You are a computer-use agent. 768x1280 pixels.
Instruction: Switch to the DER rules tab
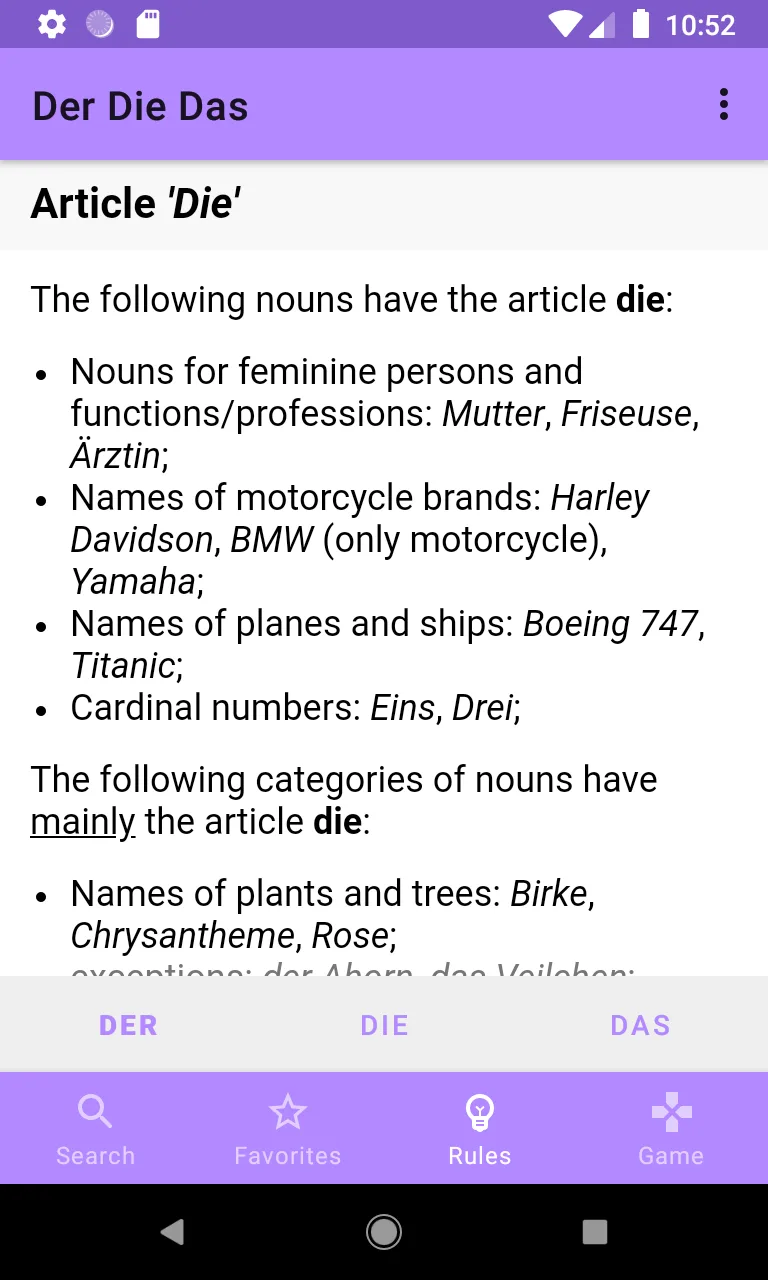pos(128,1025)
